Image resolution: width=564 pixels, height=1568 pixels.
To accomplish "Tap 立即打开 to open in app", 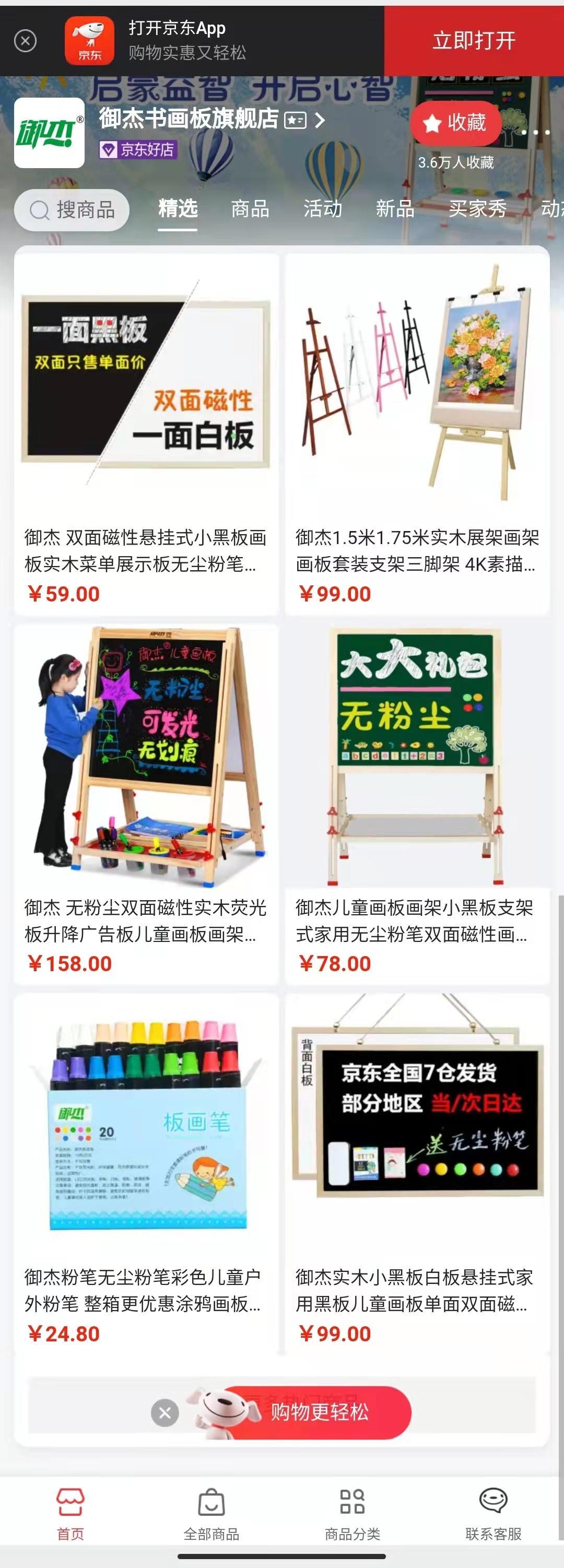I will [x=473, y=41].
